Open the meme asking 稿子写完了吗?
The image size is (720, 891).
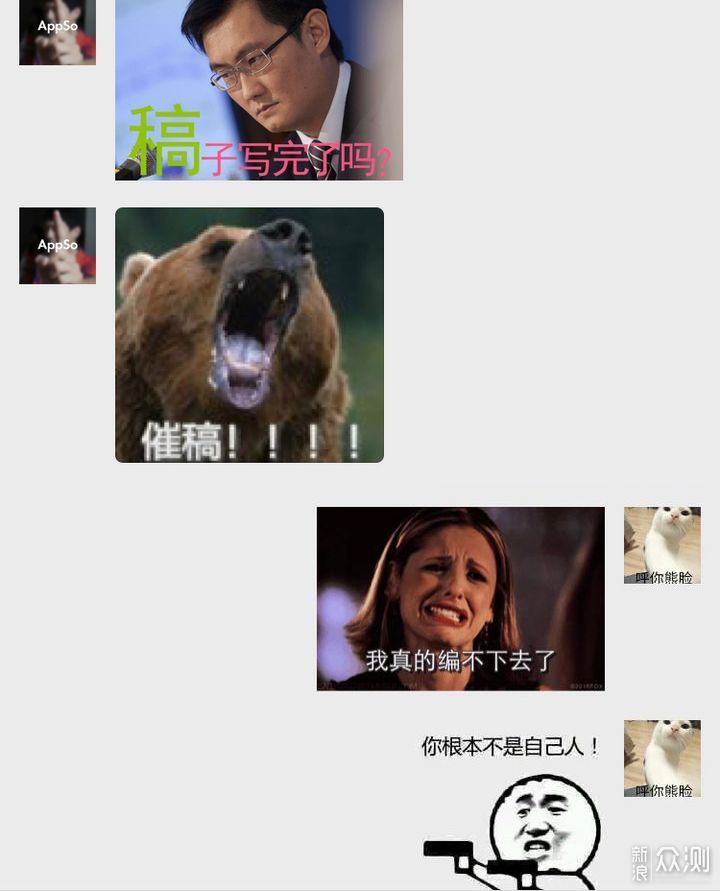[259, 90]
